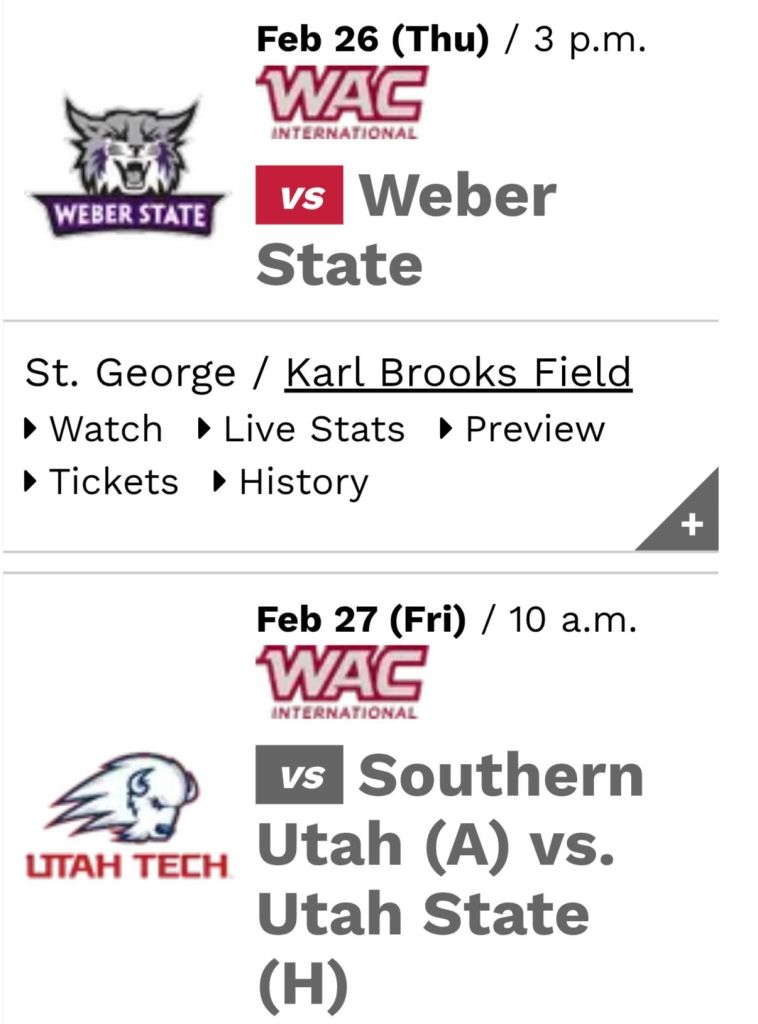Expand Weber State game details with plus
This screenshot has width=758, height=1024.
click(x=692, y=524)
